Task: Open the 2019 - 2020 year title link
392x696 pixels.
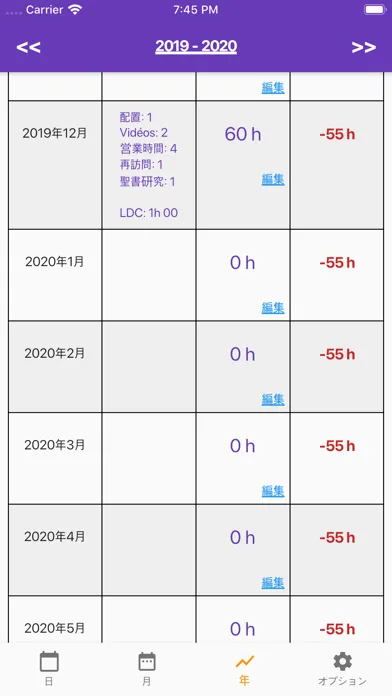Action: tap(196, 46)
